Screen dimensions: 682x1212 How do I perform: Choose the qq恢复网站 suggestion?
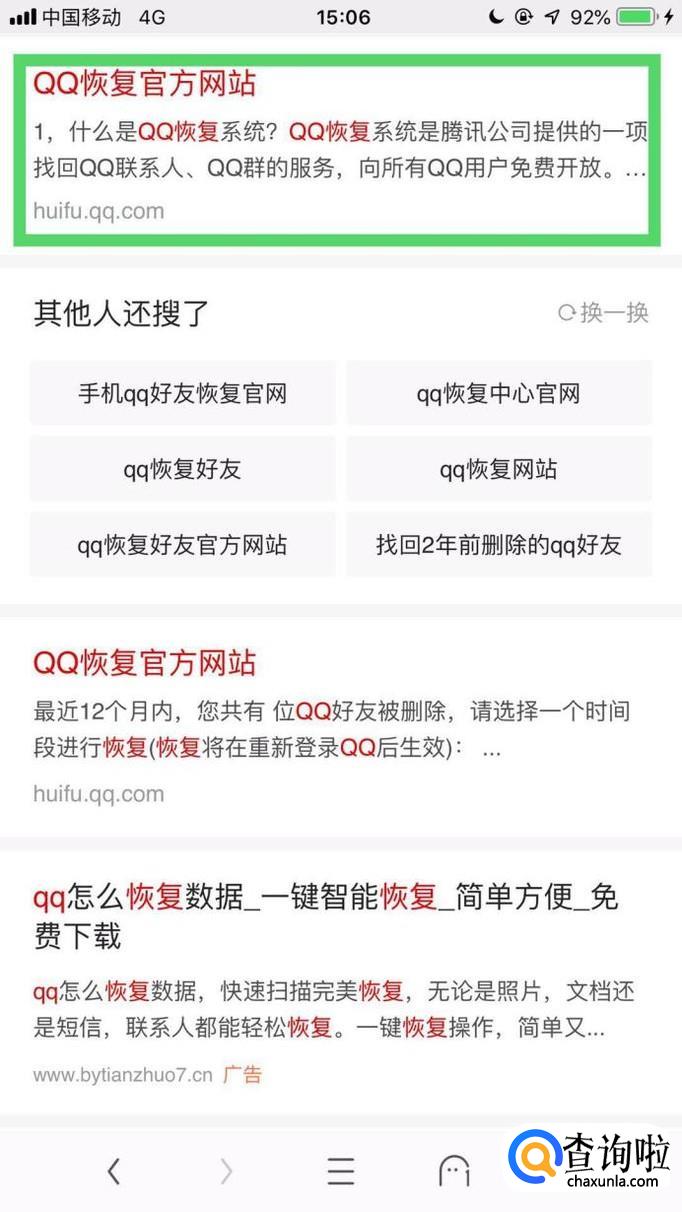498,469
